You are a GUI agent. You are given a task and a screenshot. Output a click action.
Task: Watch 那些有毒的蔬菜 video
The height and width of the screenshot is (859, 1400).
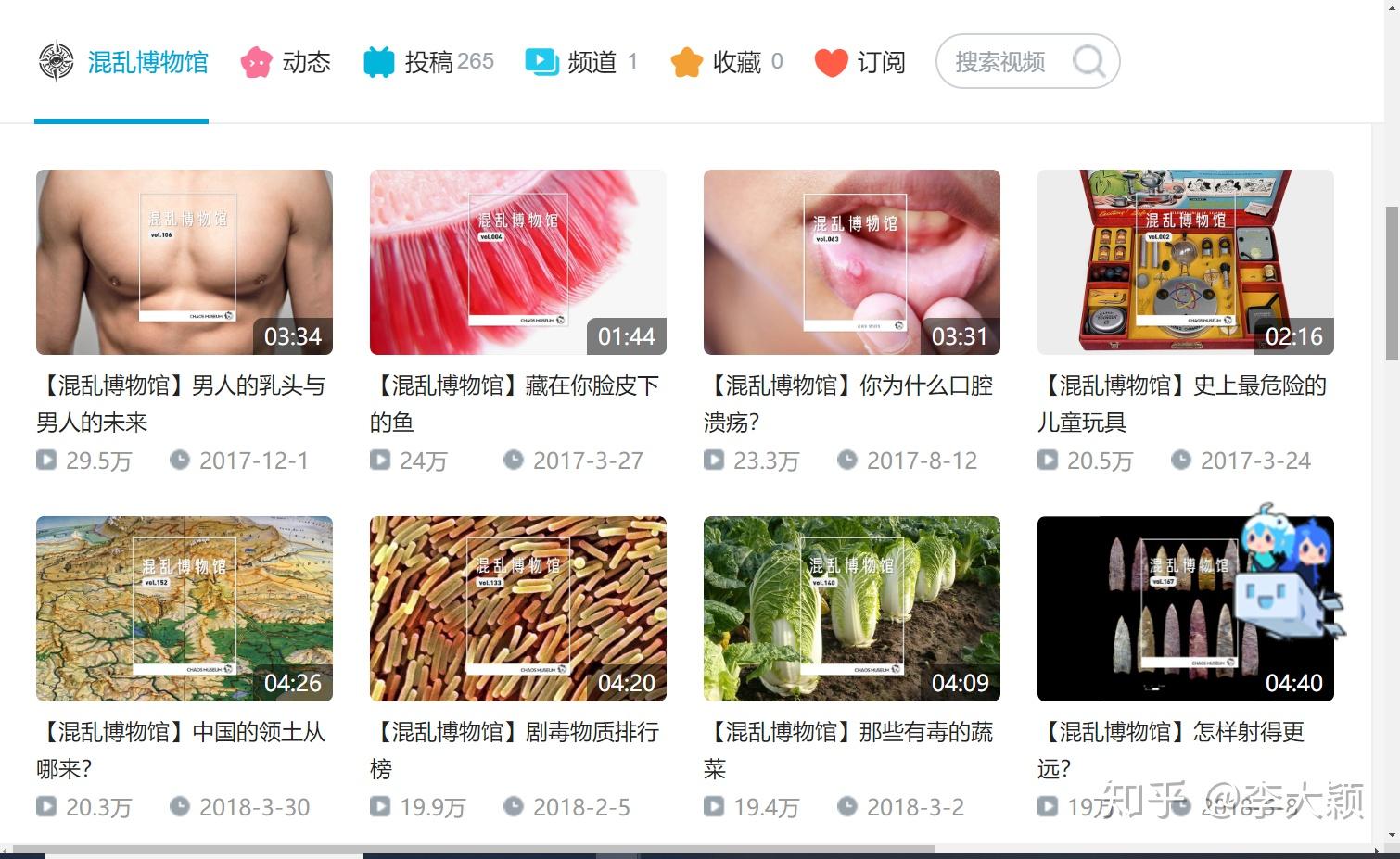pyautogui.click(x=851, y=609)
